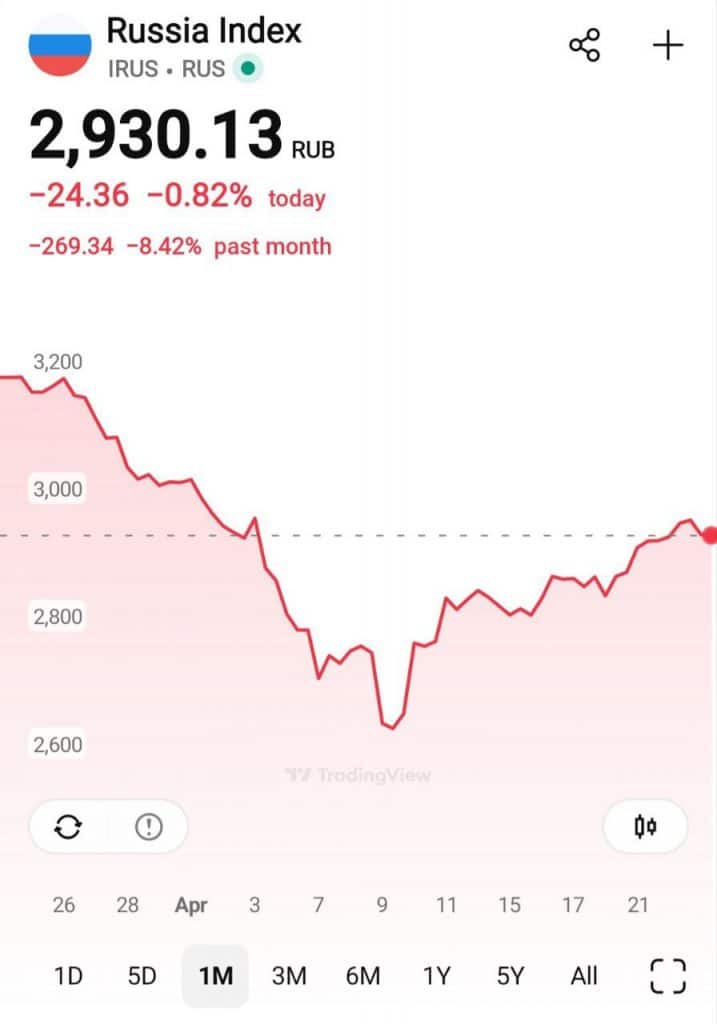This screenshot has width=717, height=1024.
Task: Select the 1M time range
Action: pyautogui.click(x=215, y=975)
